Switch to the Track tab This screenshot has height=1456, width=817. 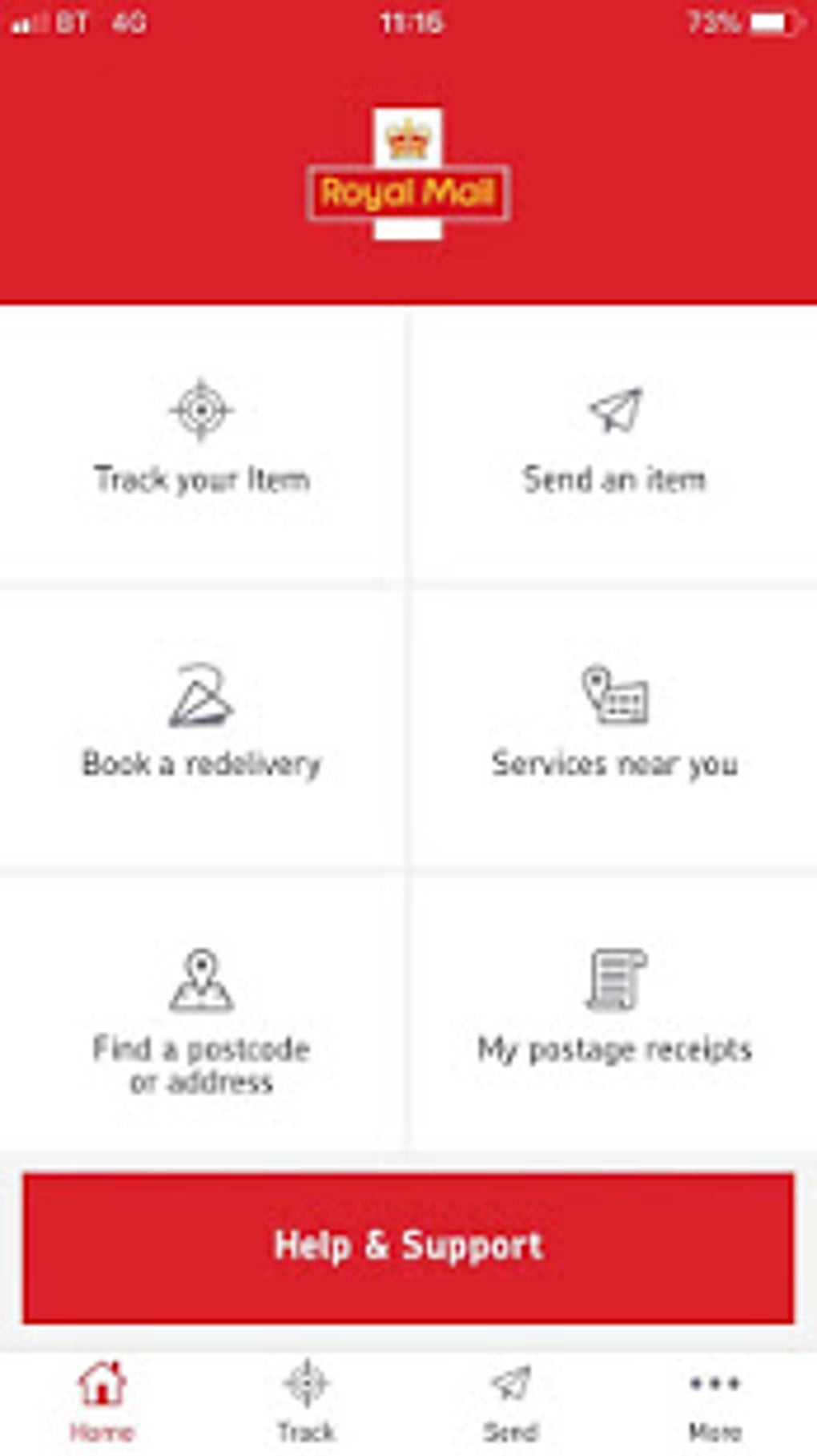click(x=308, y=1410)
